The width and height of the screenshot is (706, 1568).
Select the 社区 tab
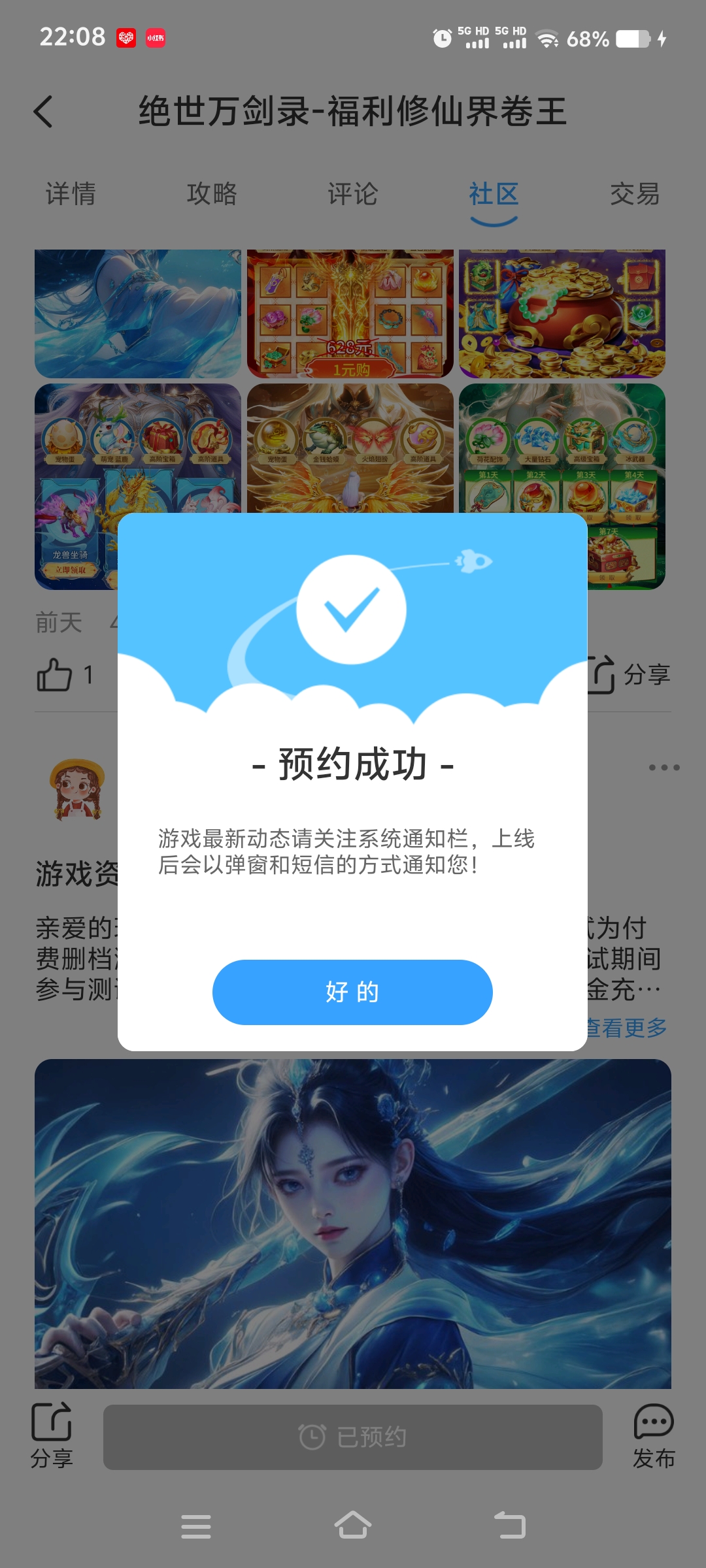(x=494, y=194)
